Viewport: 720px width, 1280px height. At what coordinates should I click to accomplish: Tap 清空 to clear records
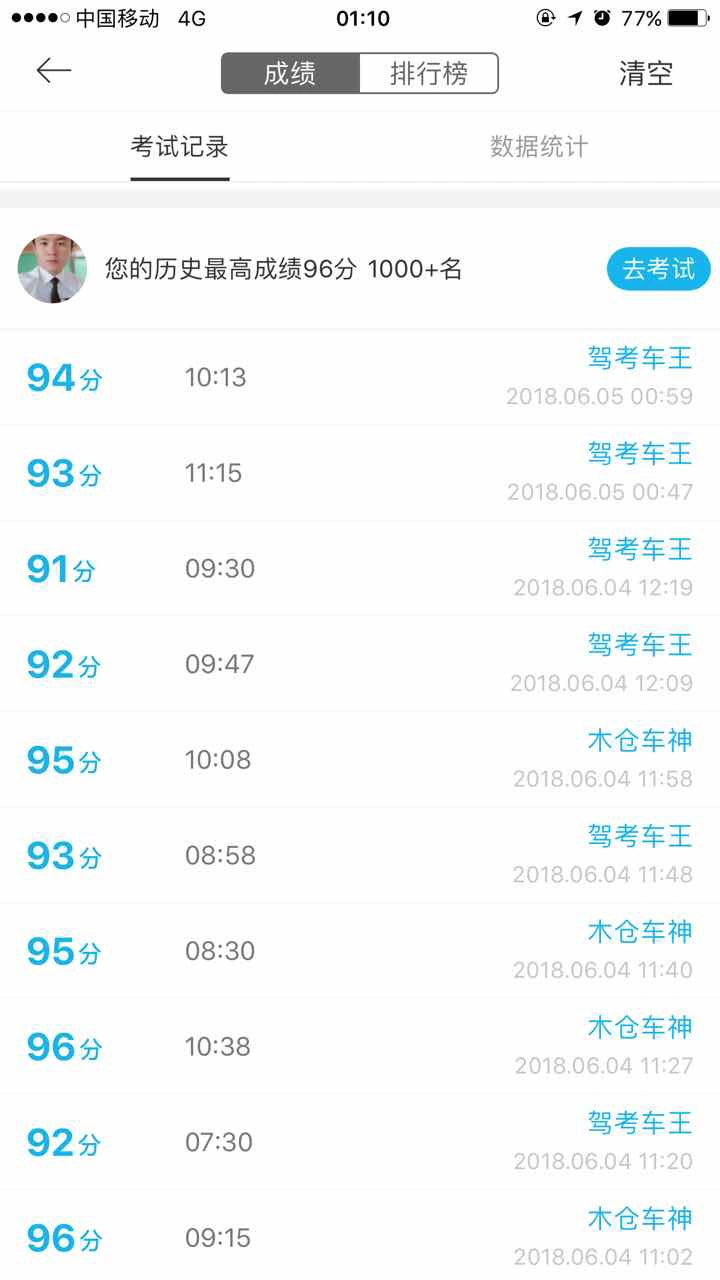[646, 73]
